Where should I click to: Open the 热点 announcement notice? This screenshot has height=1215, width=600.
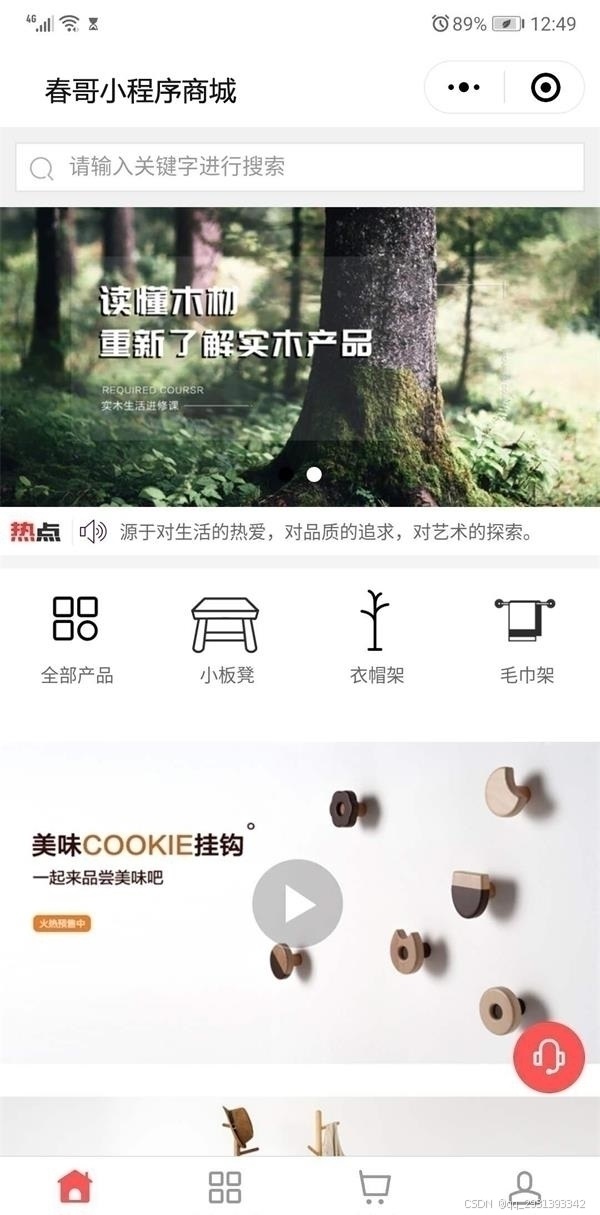[x=324, y=532]
